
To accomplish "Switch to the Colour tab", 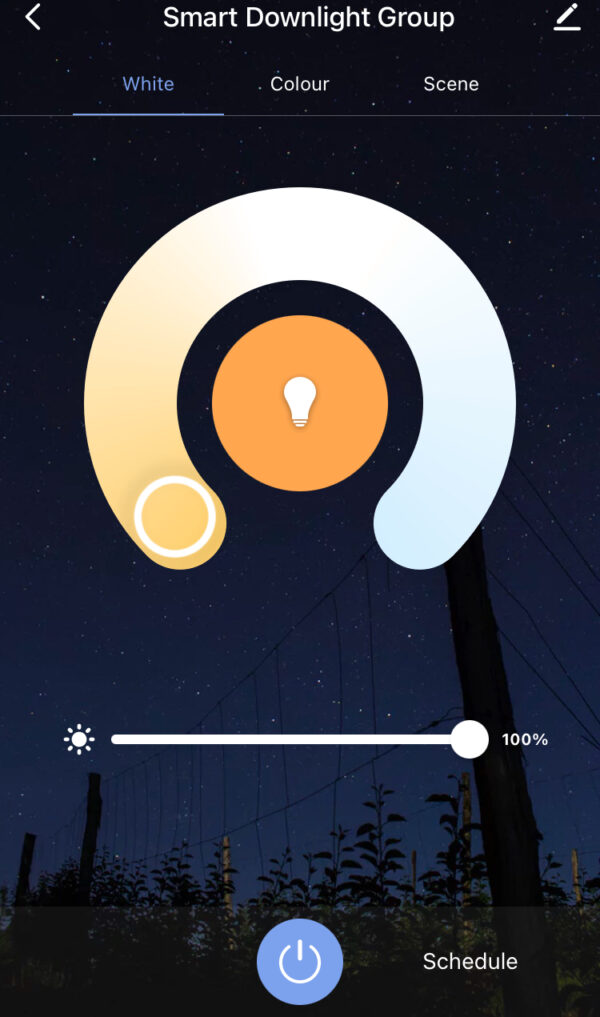I will coord(299,84).
